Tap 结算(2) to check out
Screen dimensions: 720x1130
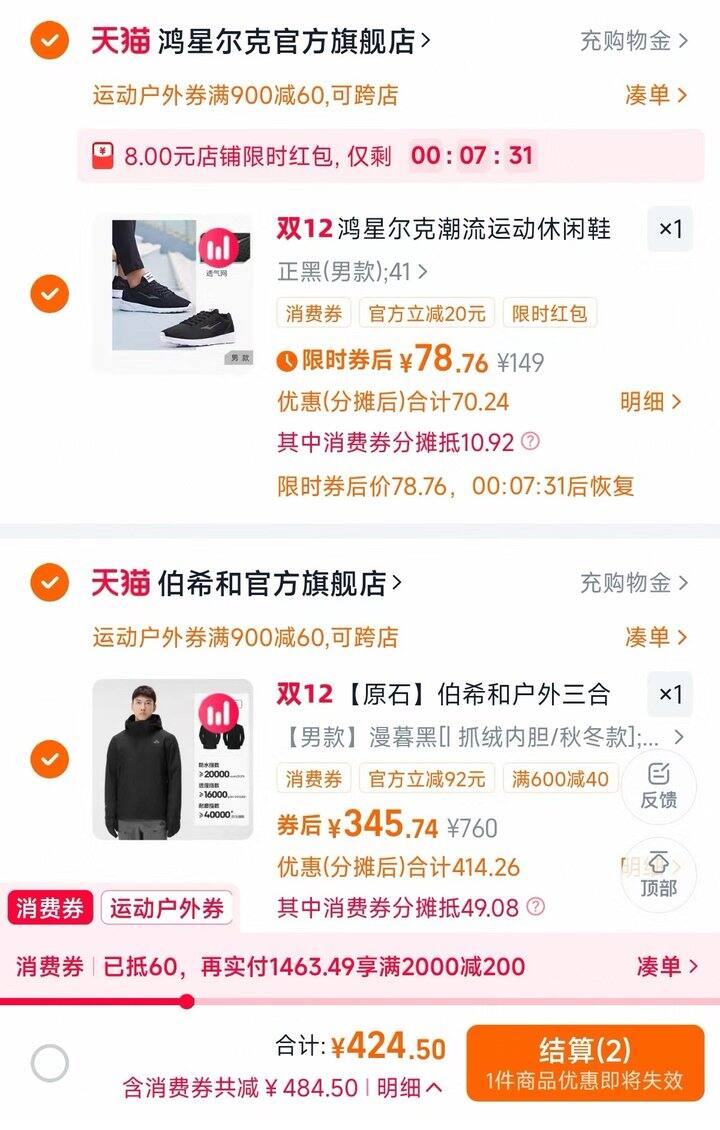pyautogui.click(x=585, y=1062)
